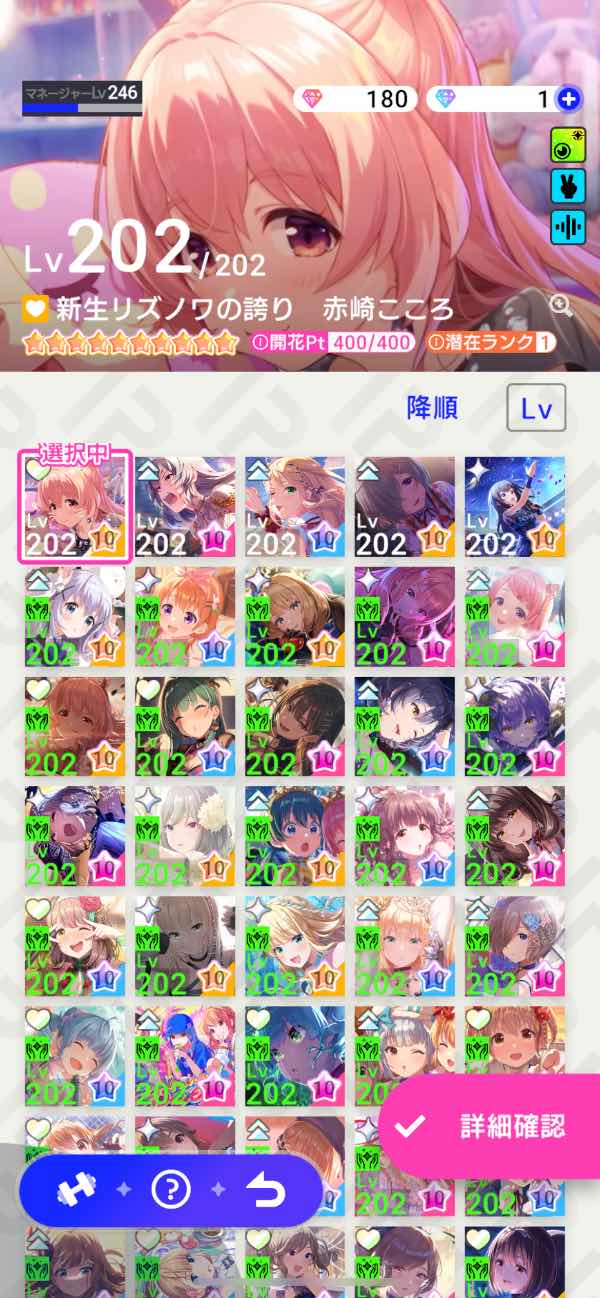
Task: Go back with the return arrow
Action: point(266,1189)
